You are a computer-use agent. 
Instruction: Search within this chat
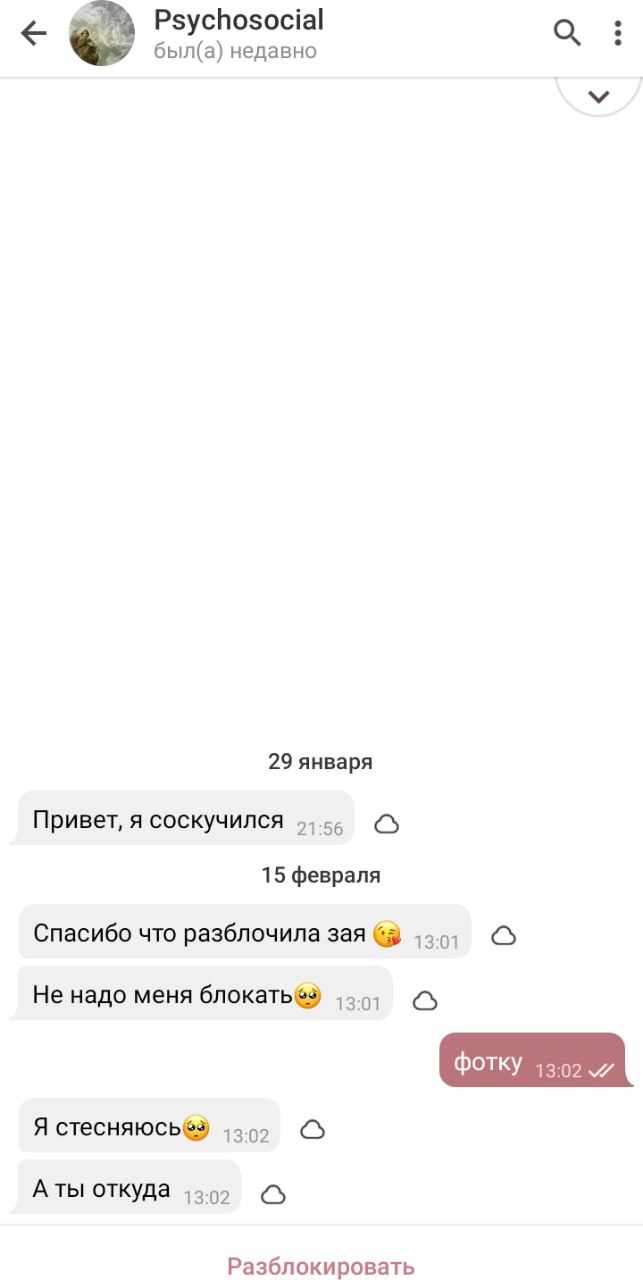tap(567, 33)
